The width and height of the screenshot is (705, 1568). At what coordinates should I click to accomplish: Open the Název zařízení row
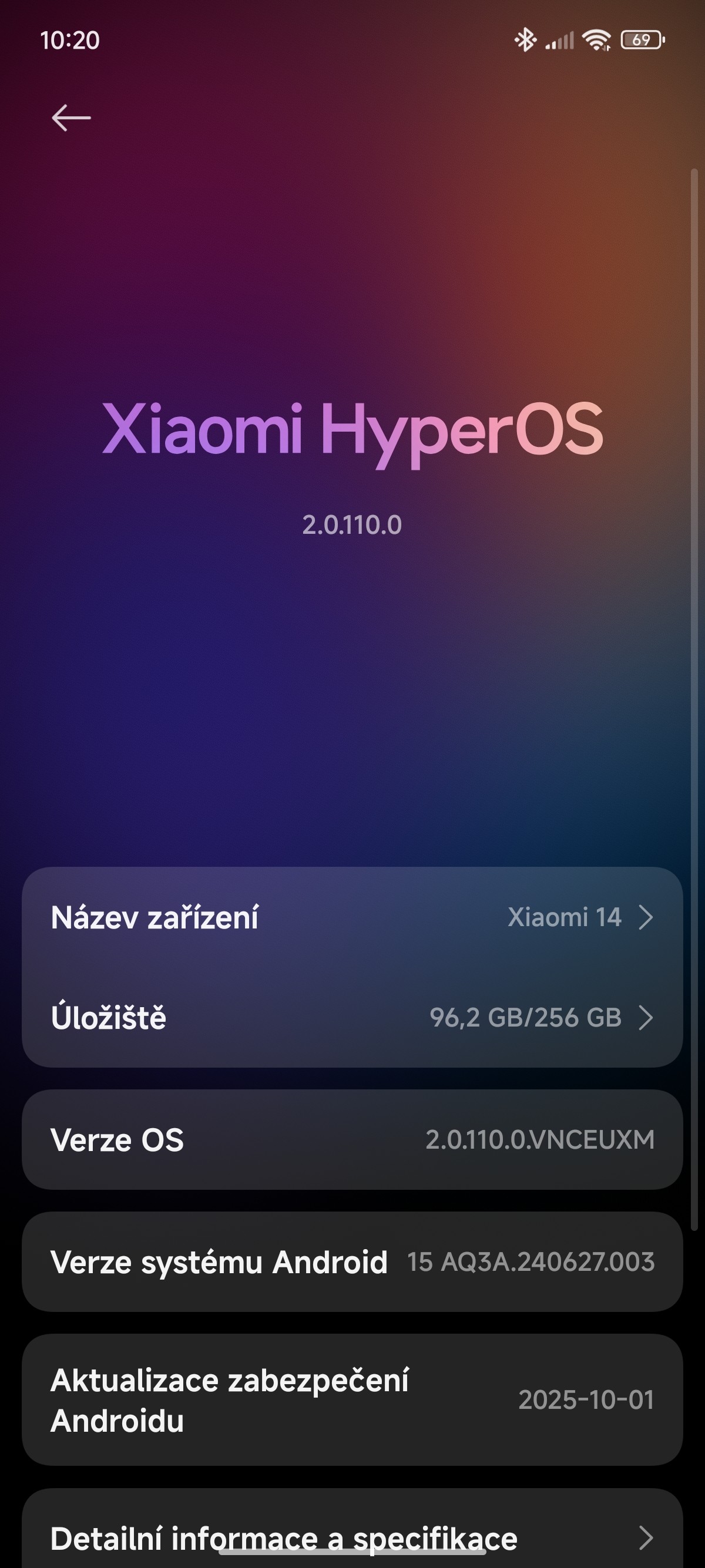(x=352, y=917)
